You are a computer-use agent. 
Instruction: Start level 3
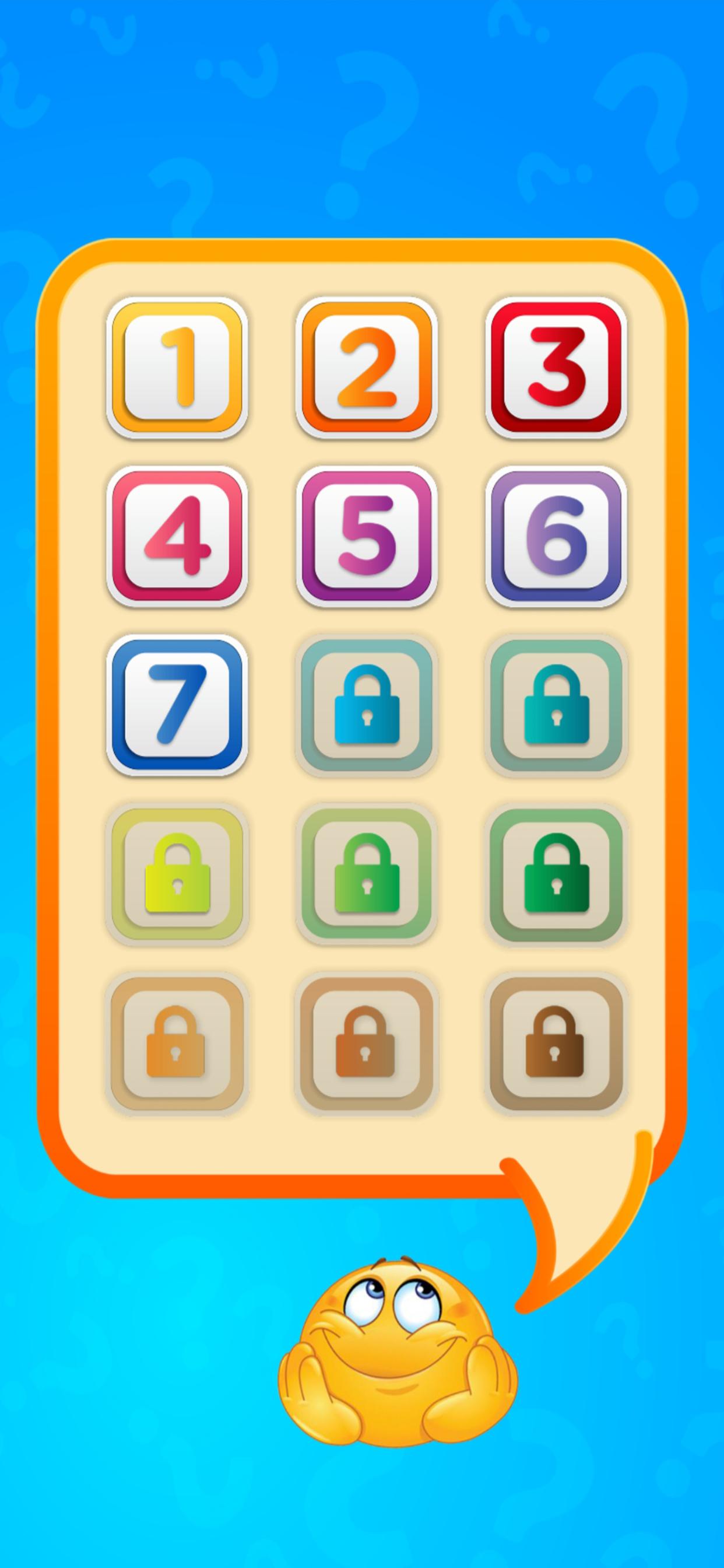pyautogui.click(x=556, y=367)
